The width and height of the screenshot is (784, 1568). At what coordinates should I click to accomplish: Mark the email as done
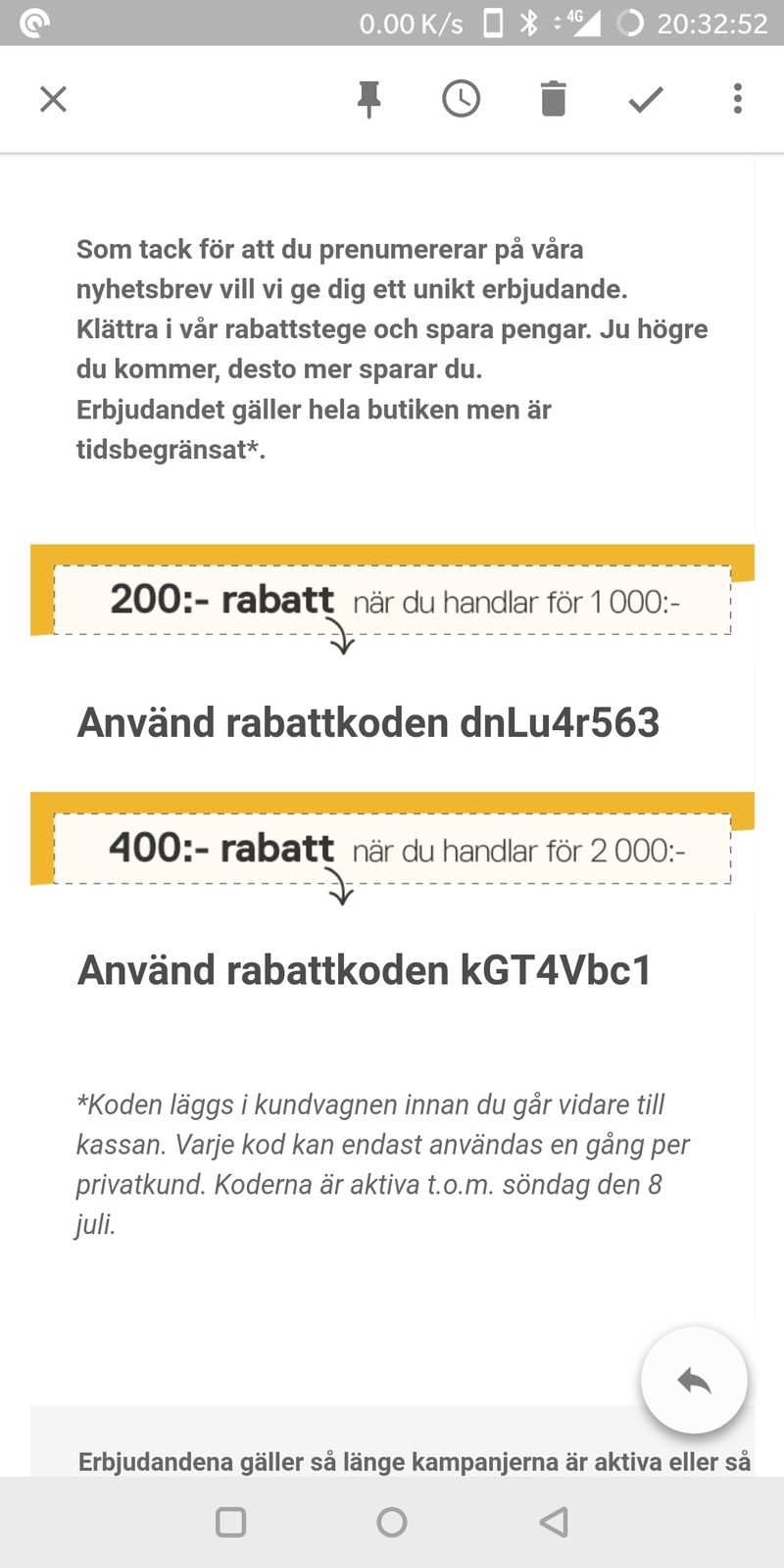coord(646,99)
